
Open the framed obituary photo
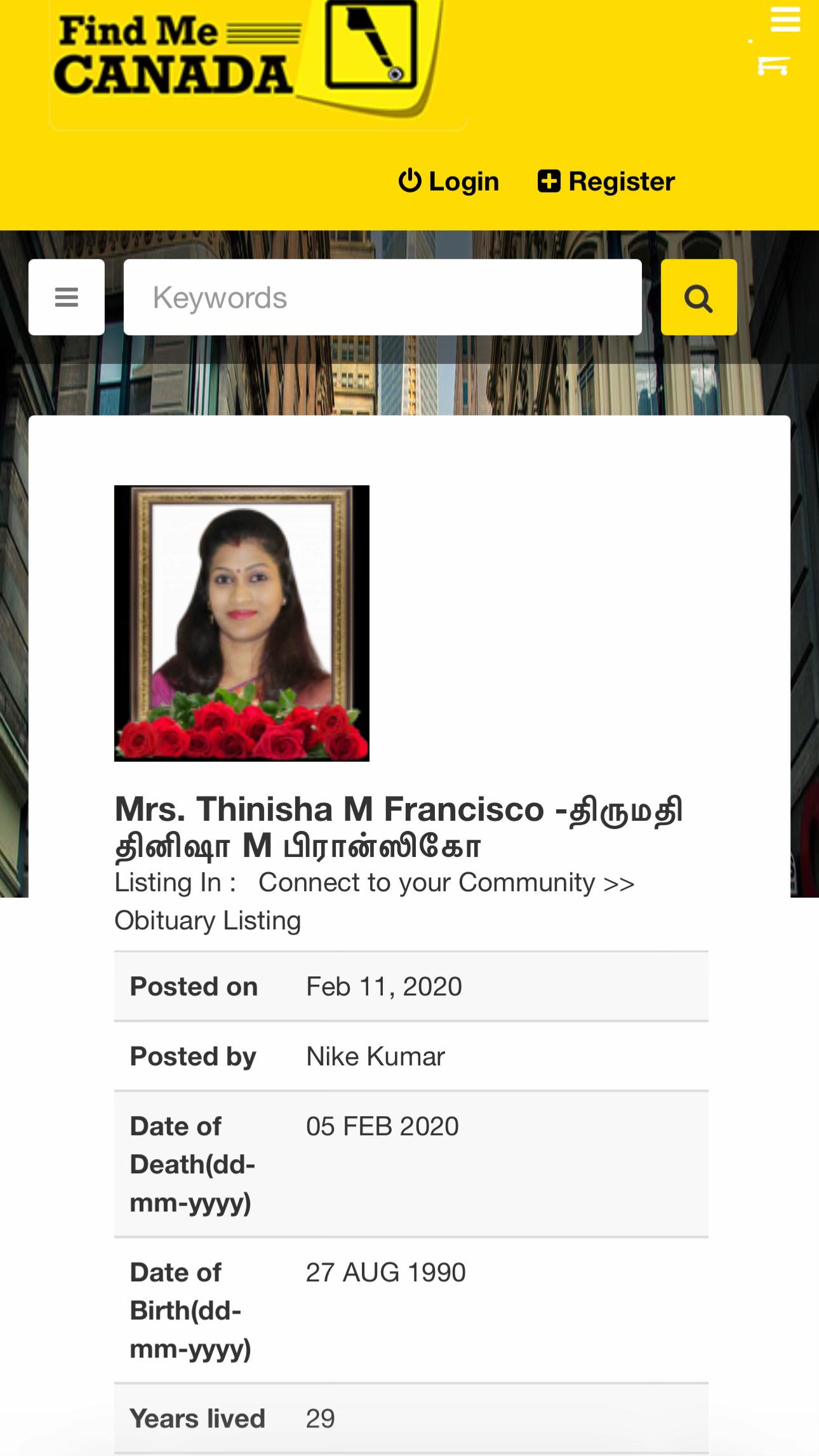tap(242, 623)
